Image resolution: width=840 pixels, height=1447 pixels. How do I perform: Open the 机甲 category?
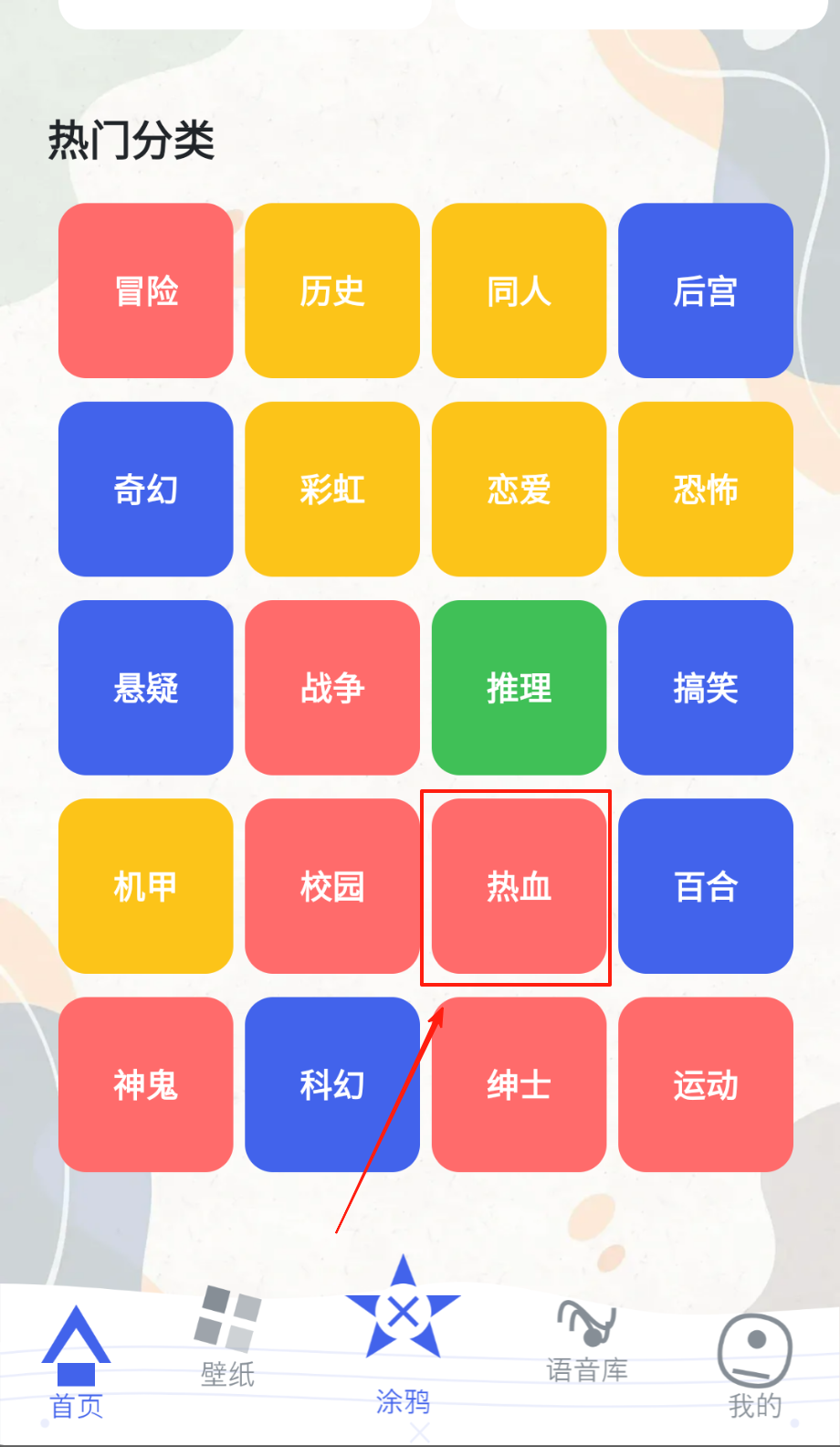tap(146, 885)
